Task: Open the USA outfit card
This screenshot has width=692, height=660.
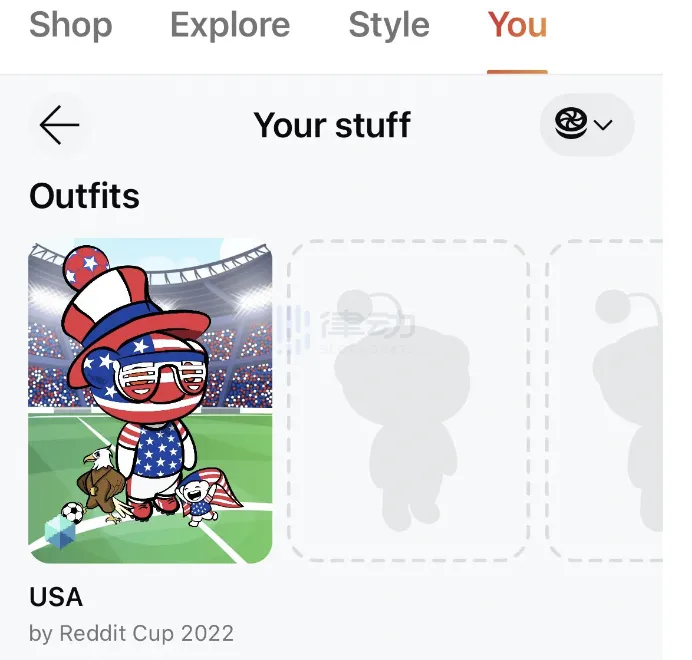Action: coord(150,400)
